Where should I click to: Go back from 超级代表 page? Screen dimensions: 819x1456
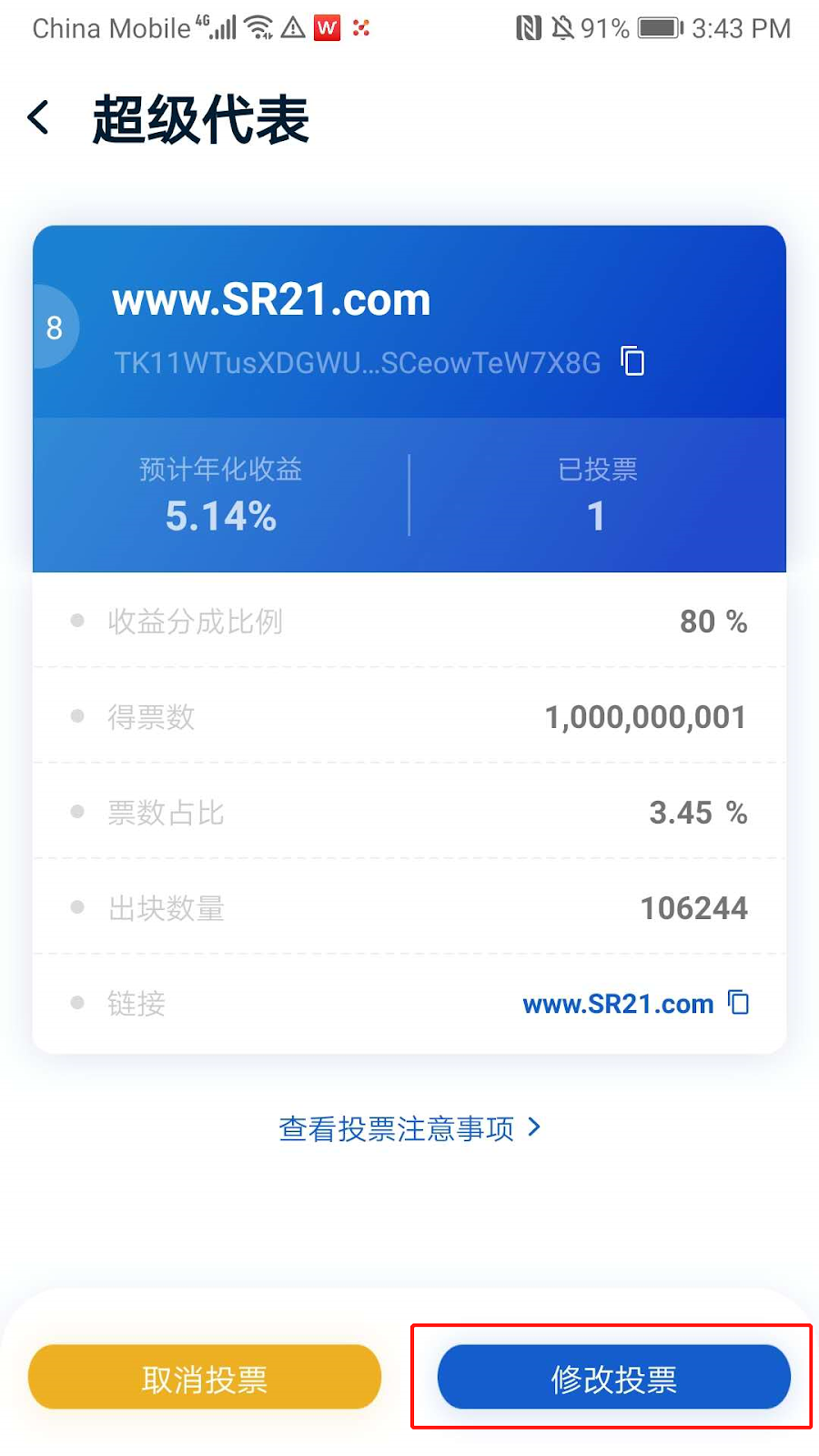(38, 118)
